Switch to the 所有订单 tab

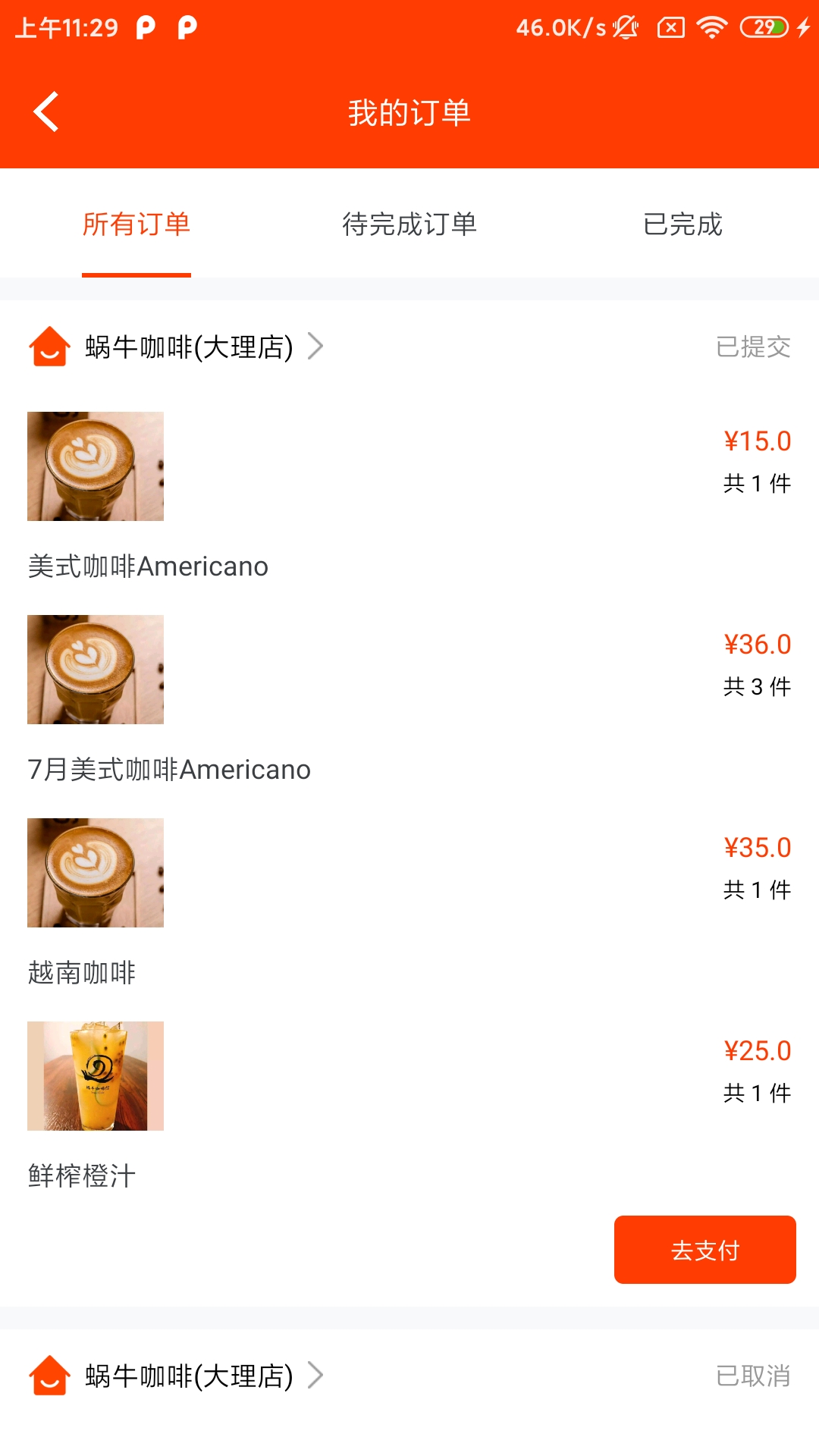(136, 224)
